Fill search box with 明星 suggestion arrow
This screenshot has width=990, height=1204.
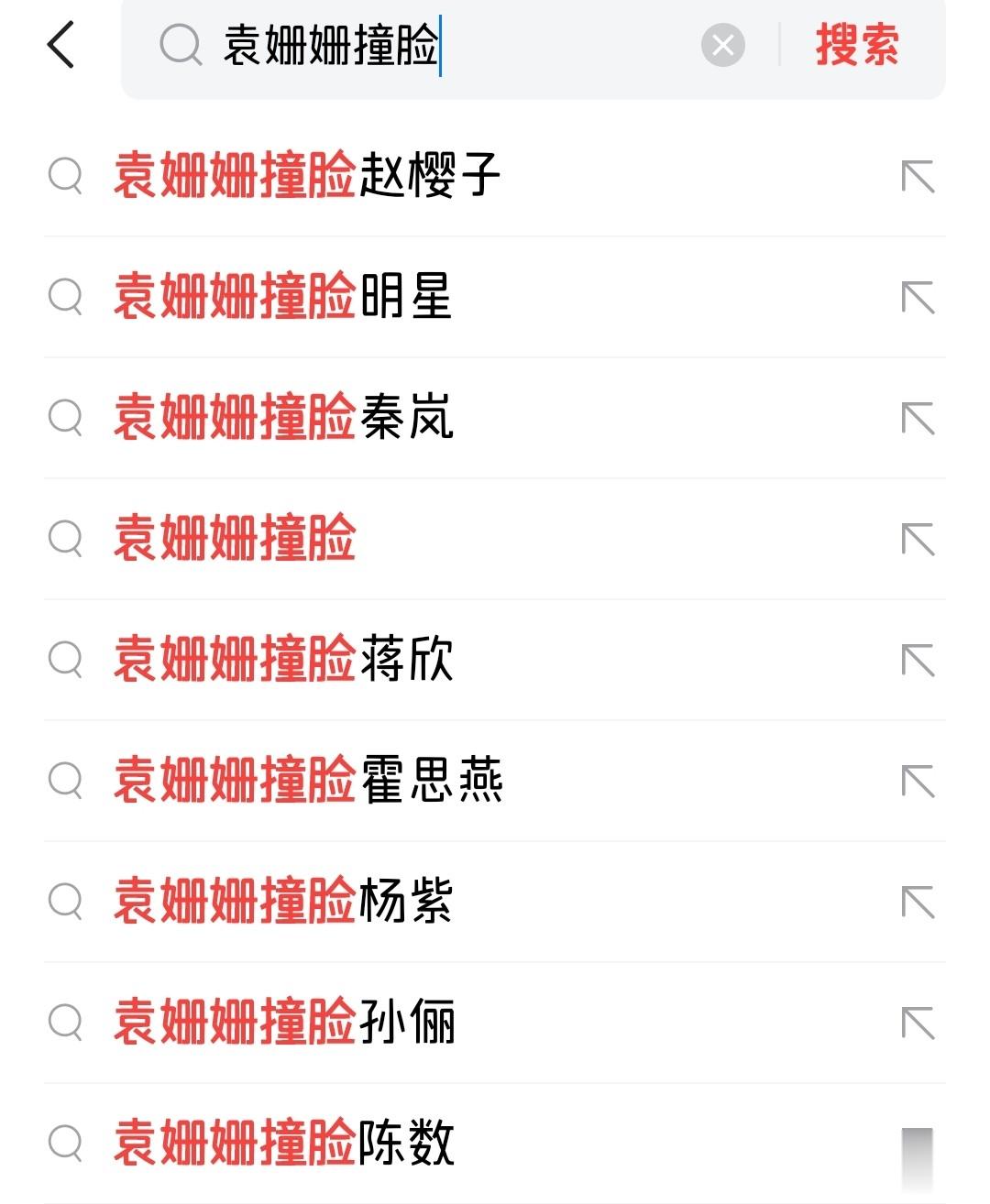[x=918, y=298]
